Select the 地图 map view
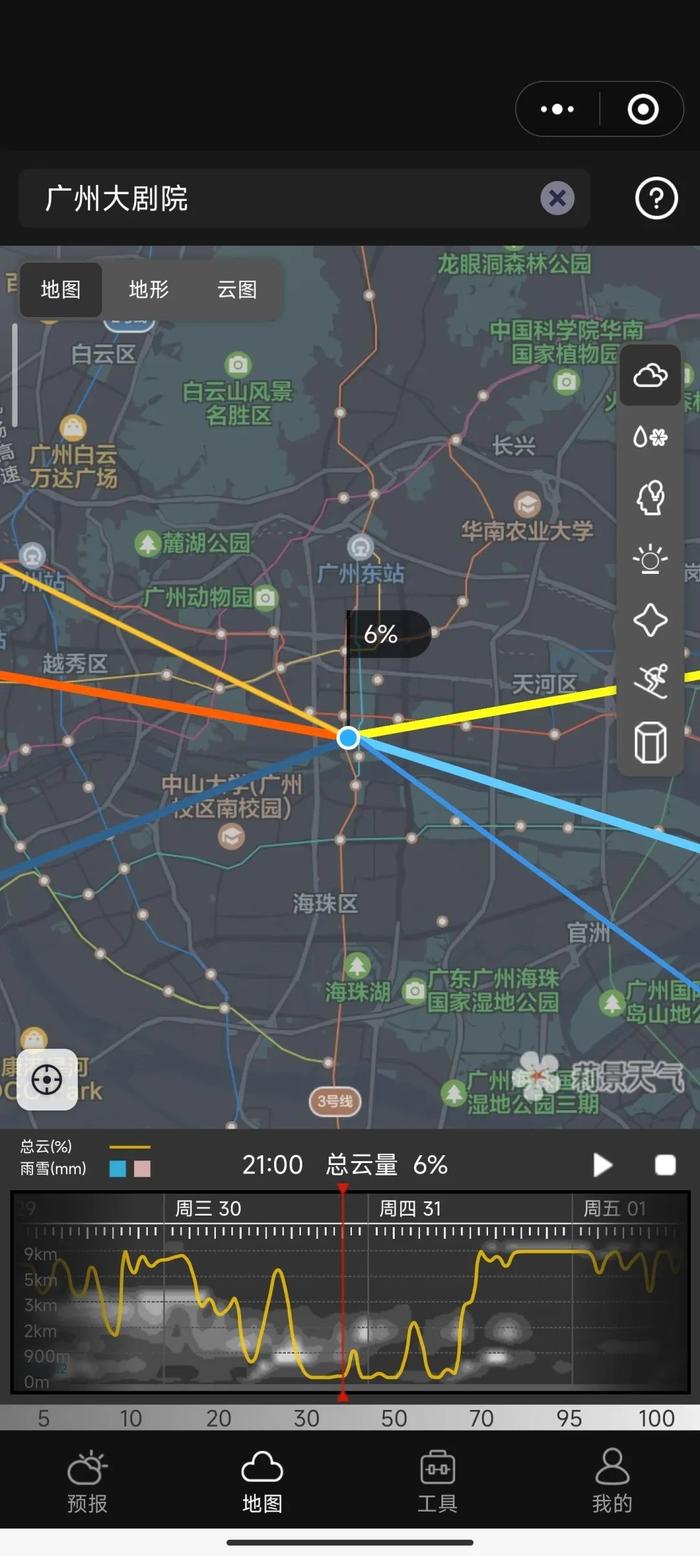The image size is (700, 1556). (x=61, y=290)
